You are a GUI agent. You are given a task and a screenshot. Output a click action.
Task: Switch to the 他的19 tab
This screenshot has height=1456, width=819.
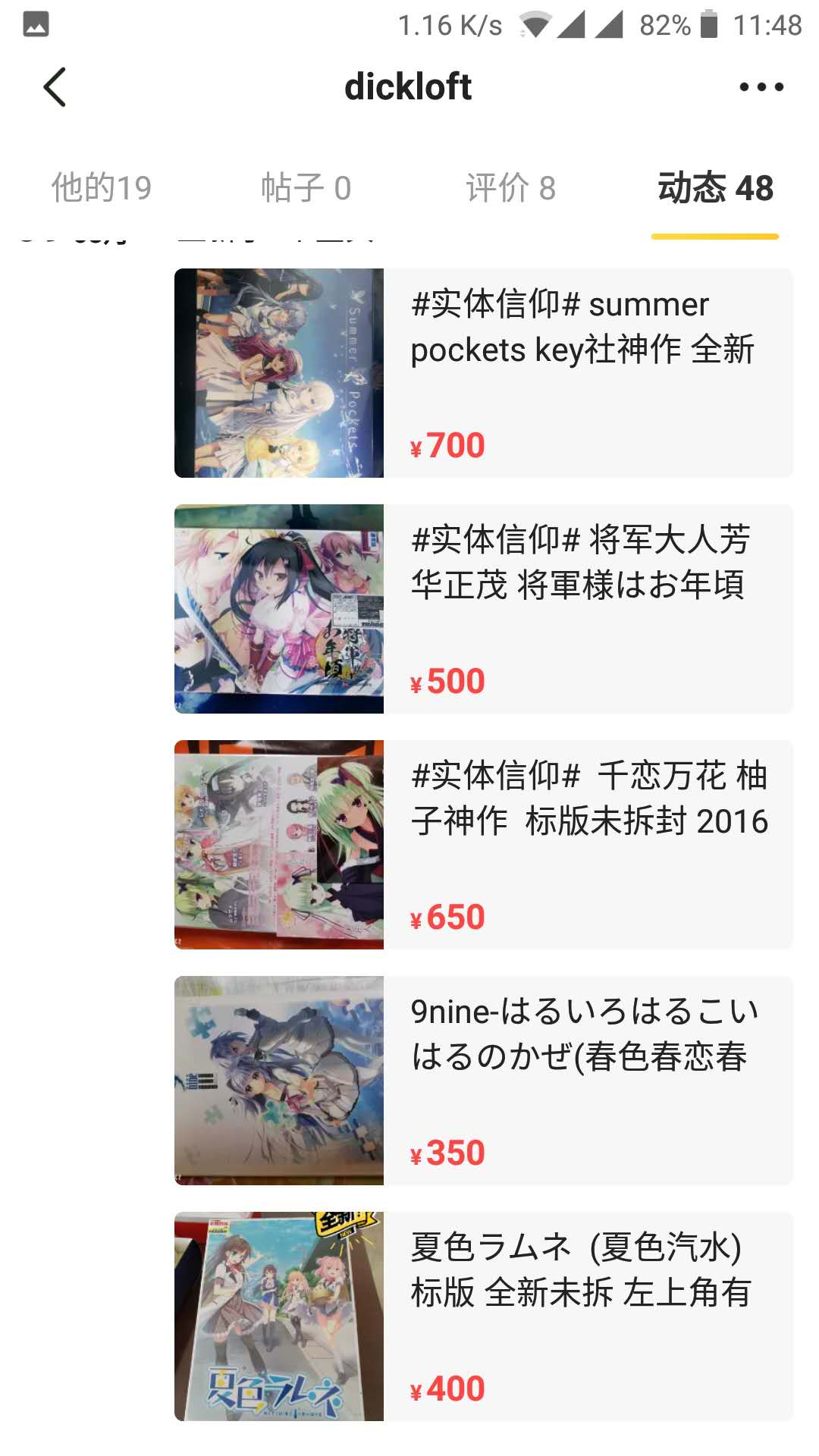click(102, 188)
